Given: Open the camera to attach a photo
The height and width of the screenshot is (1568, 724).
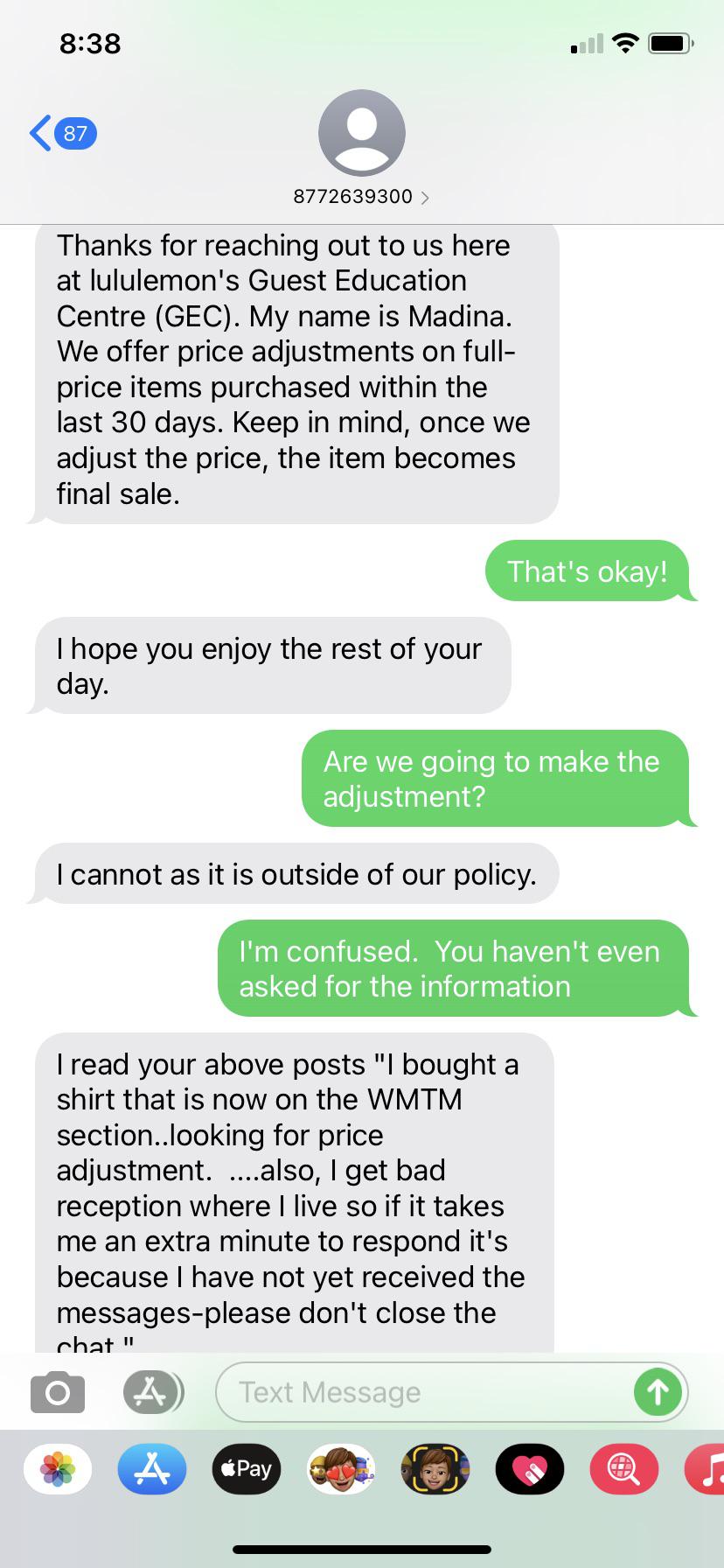Looking at the screenshot, I should click(57, 1391).
